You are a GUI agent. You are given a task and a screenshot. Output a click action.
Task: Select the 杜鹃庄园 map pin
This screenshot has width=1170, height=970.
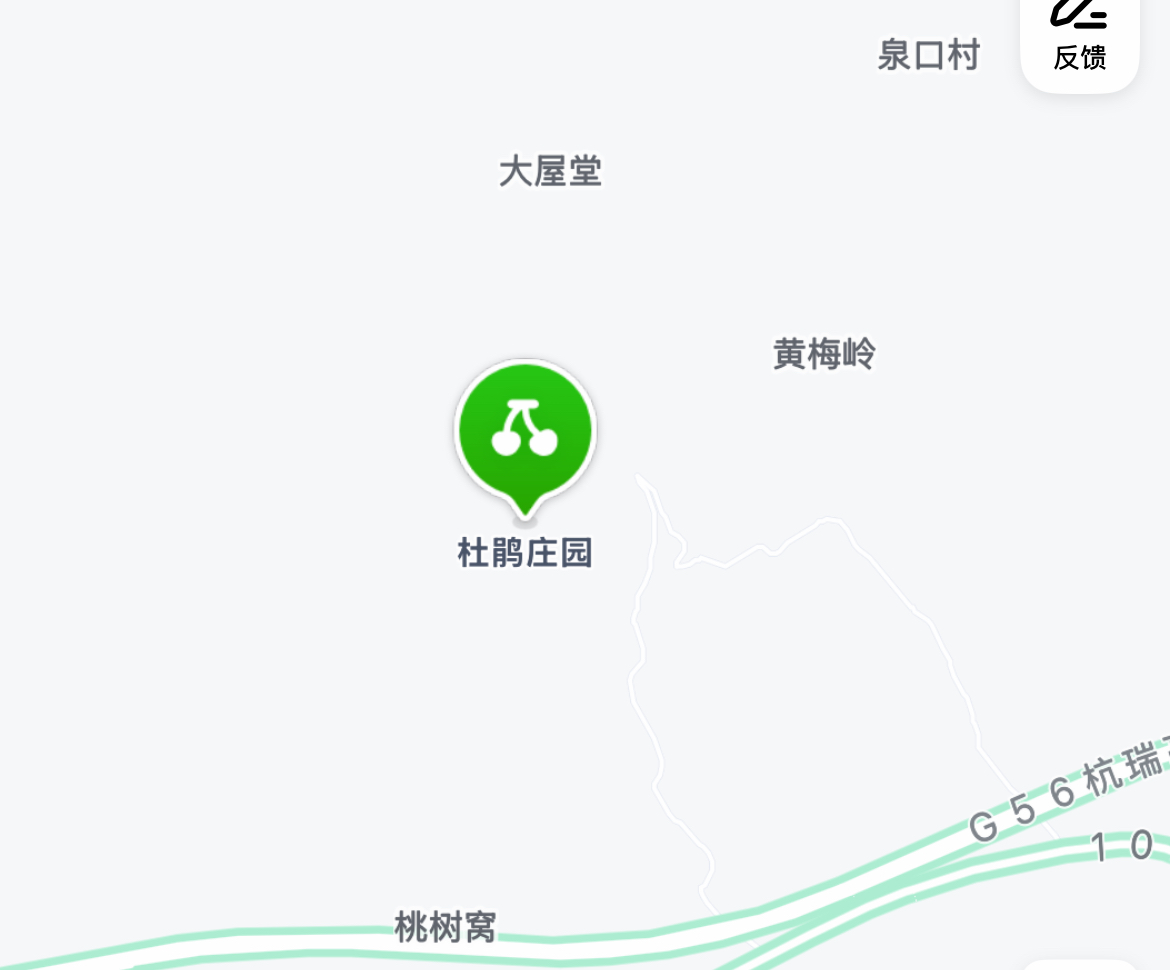pyautogui.click(x=526, y=434)
